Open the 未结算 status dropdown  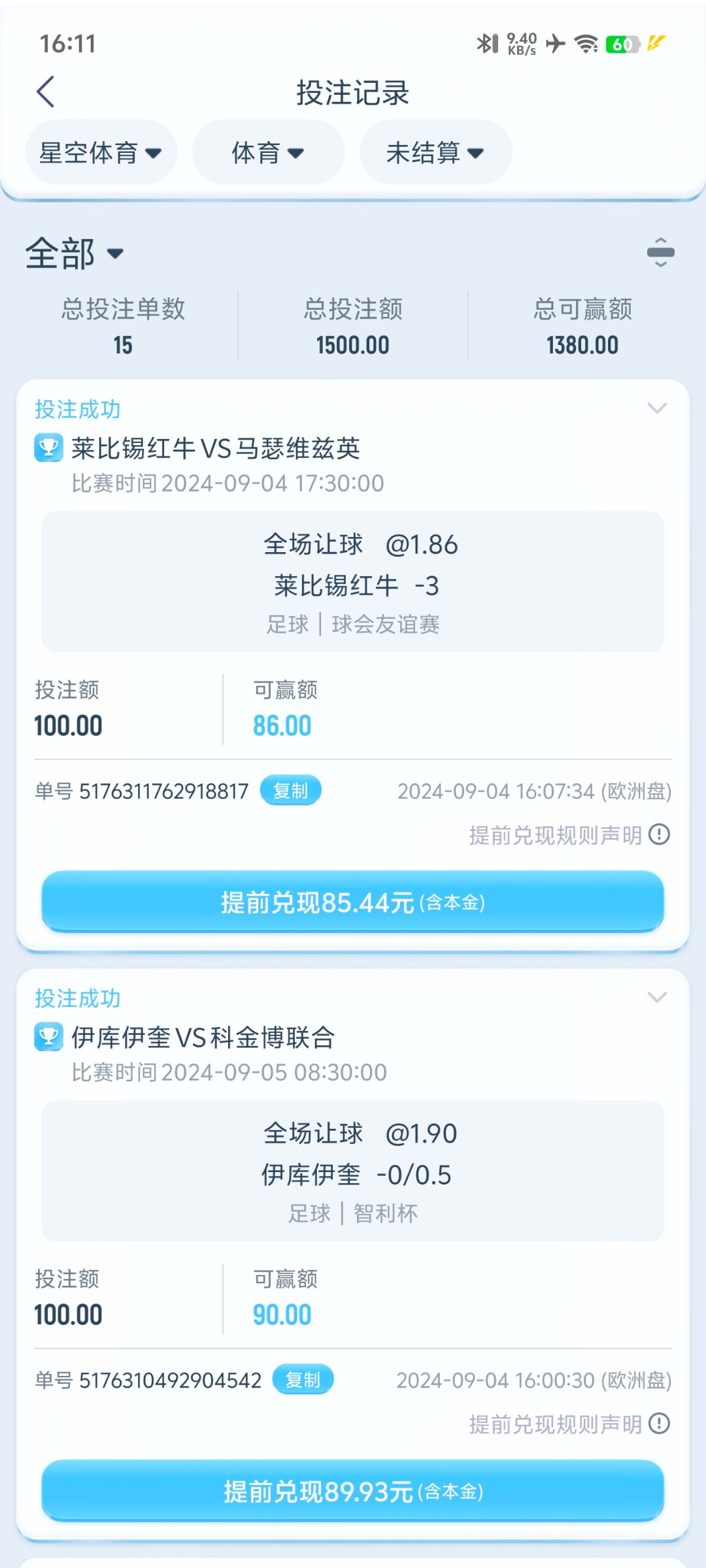tap(435, 153)
